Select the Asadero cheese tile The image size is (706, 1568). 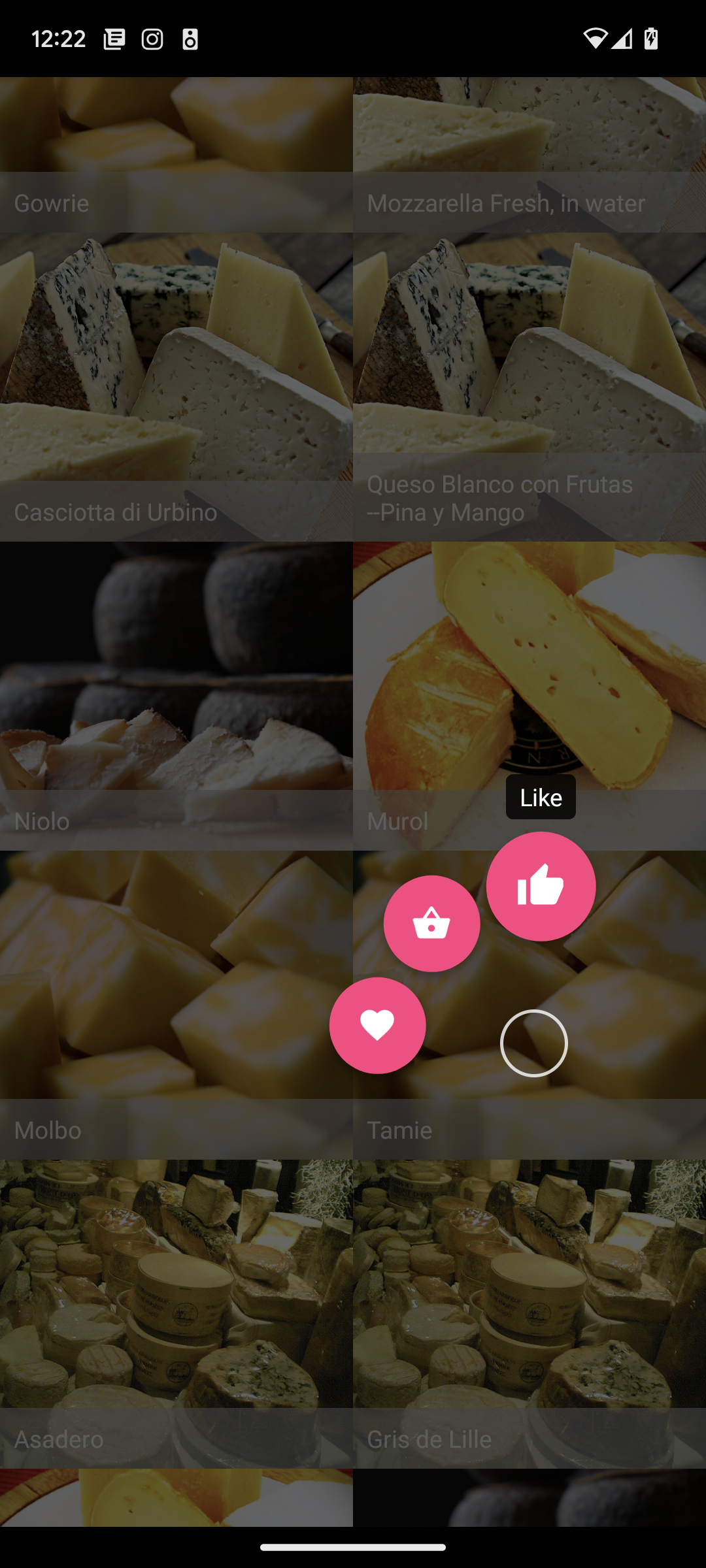(x=176, y=1314)
